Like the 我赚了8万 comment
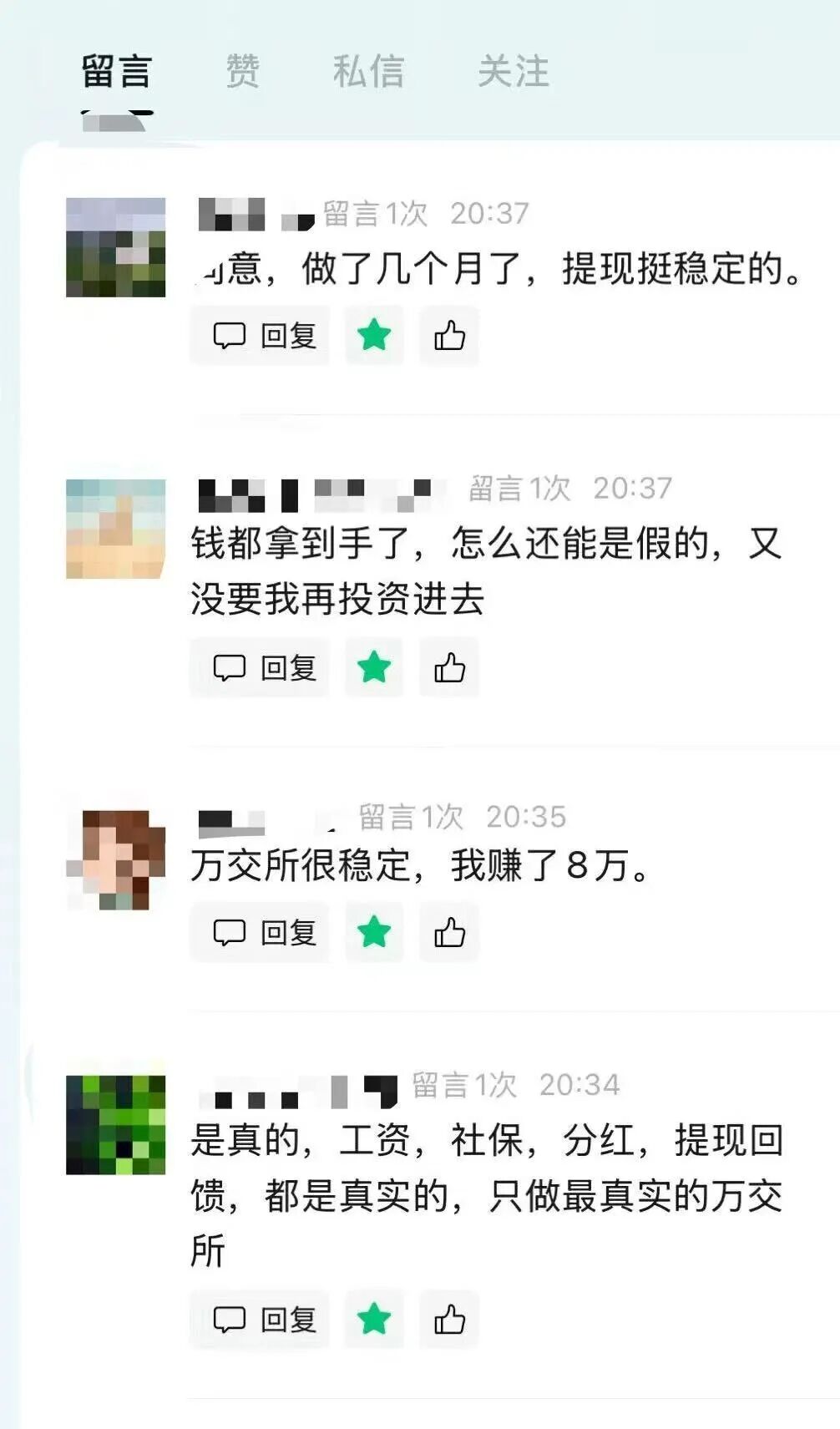This screenshot has height=1429, width=840. pos(449,932)
